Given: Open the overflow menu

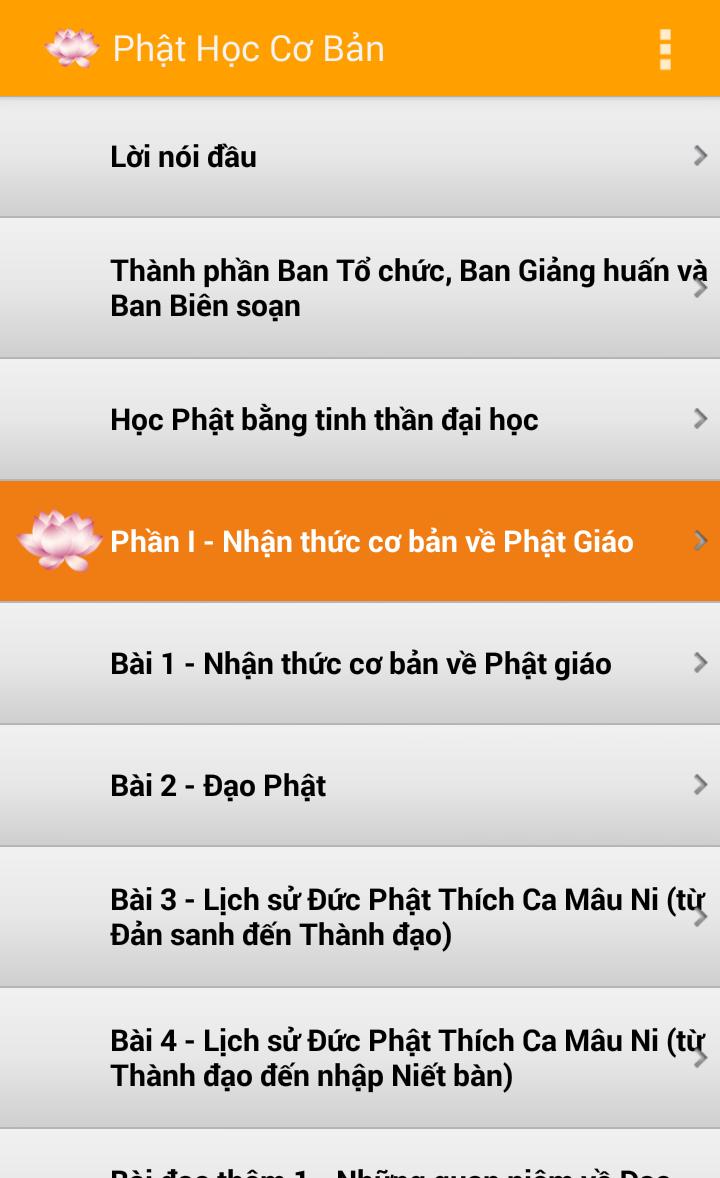Looking at the screenshot, I should point(665,49).
